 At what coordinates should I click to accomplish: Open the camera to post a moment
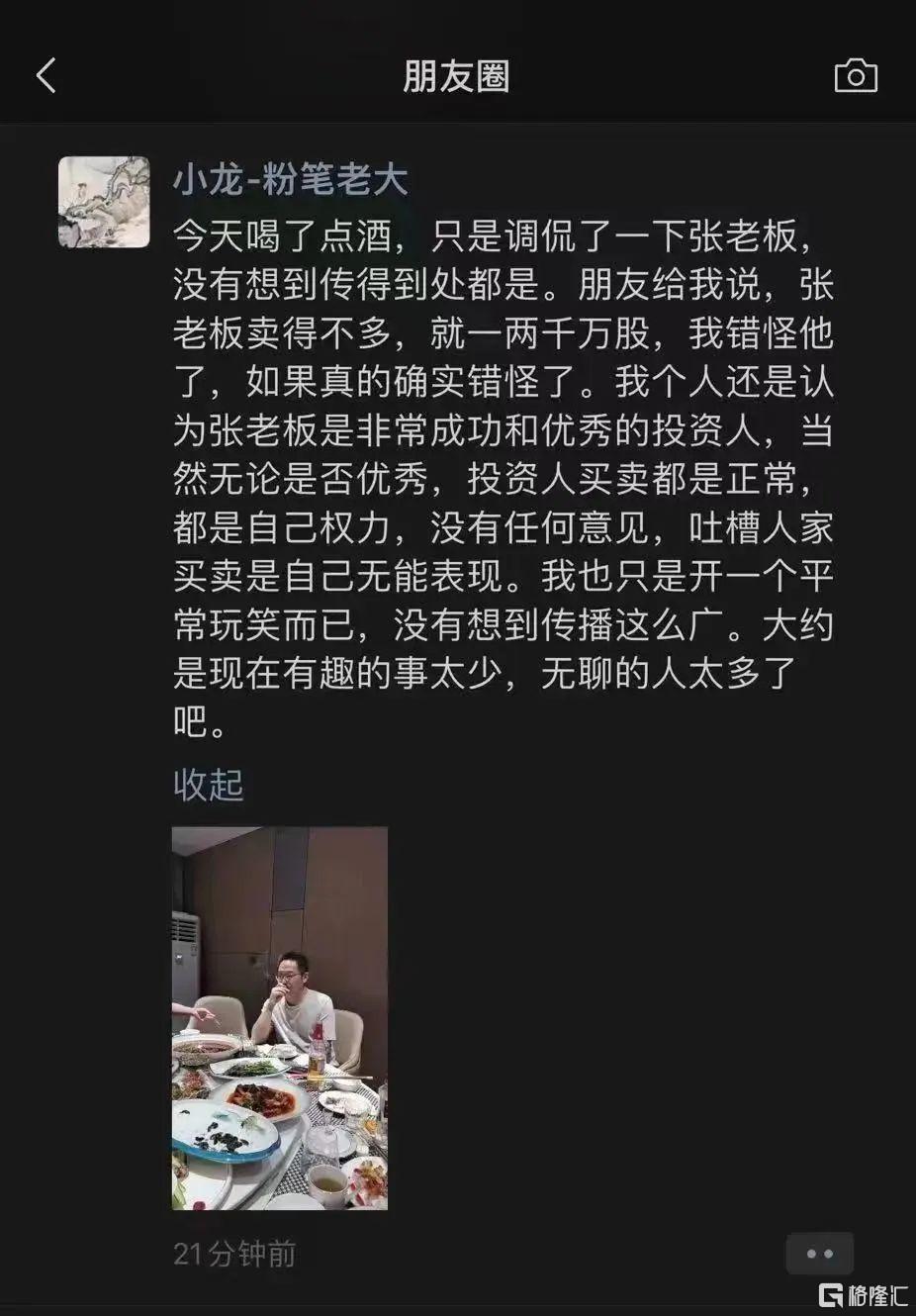[856, 76]
